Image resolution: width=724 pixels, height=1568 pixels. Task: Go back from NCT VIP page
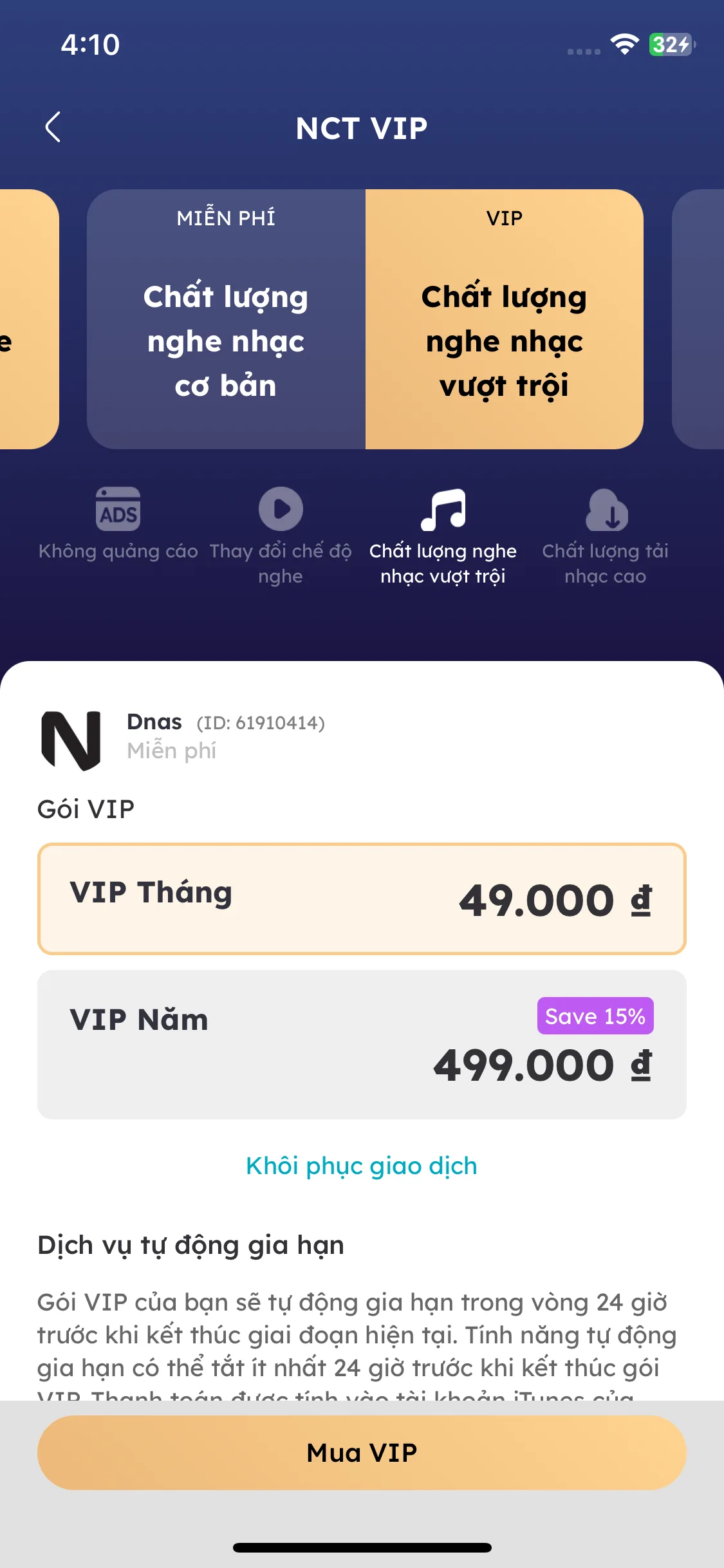53,127
